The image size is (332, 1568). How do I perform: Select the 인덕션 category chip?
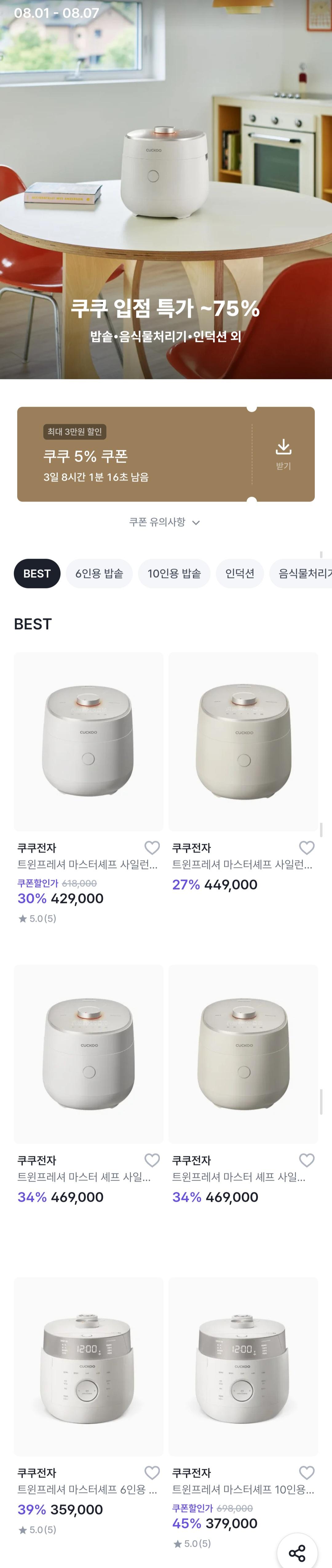[239, 573]
